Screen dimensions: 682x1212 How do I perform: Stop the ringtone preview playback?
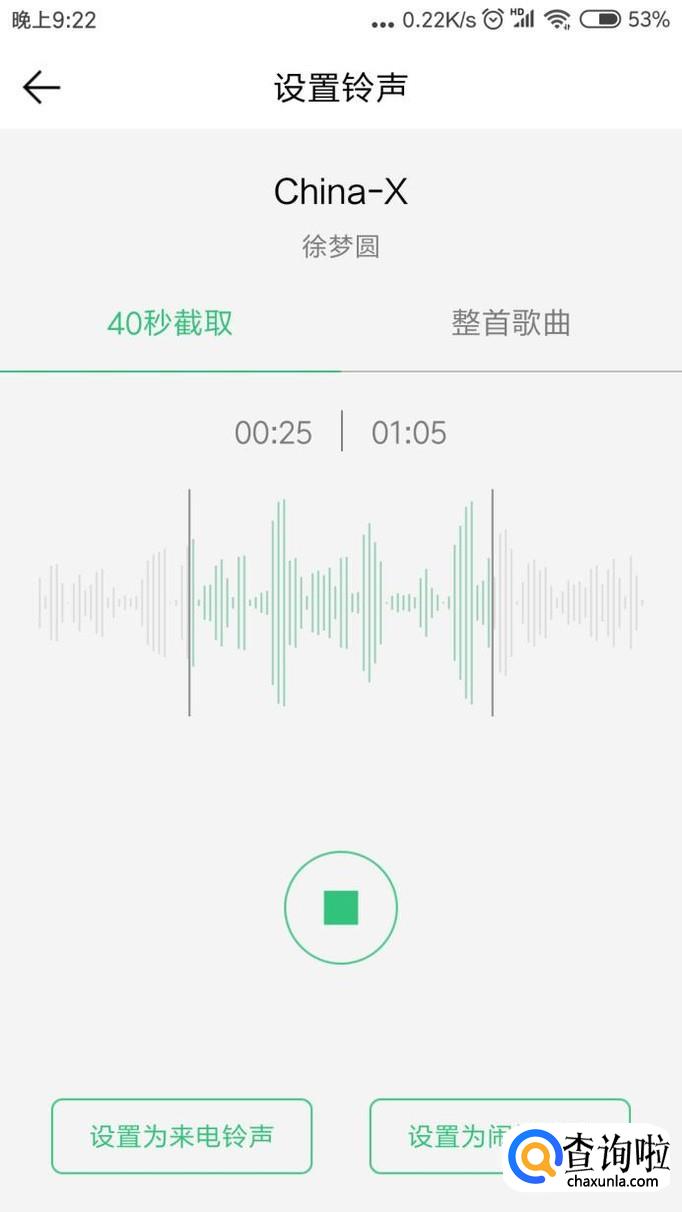pos(341,908)
